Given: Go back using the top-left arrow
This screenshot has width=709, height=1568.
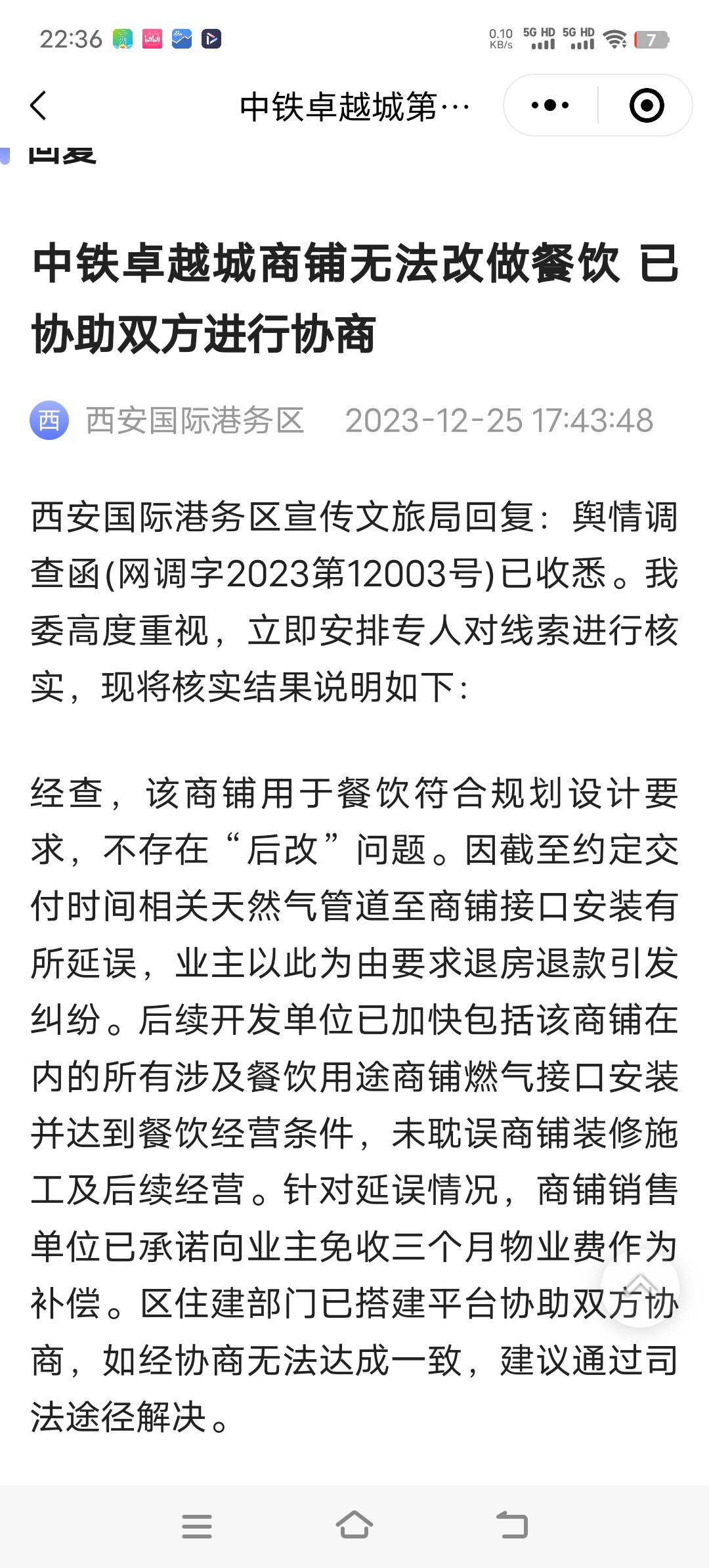Looking at the screenshot, I should 39,106.
